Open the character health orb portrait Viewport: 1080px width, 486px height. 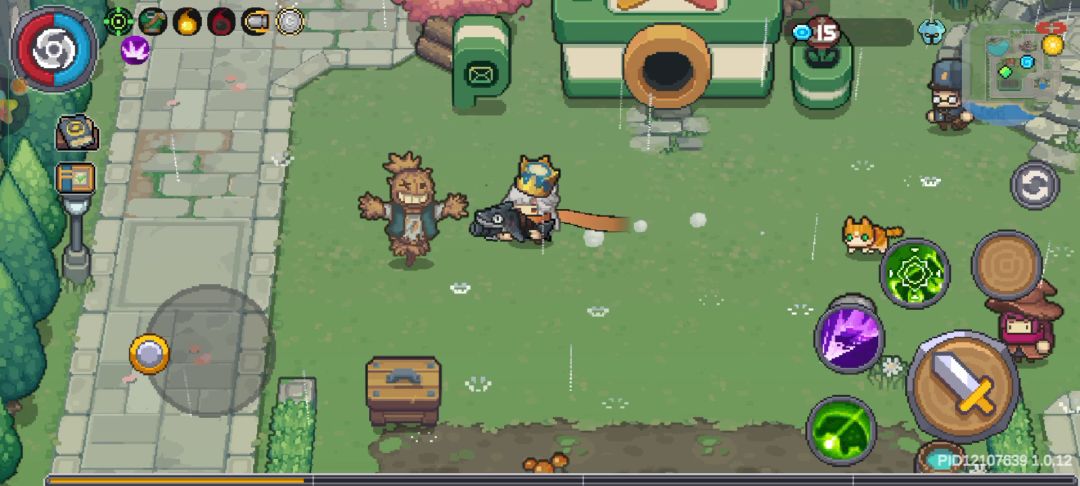(x=53, y=47)
